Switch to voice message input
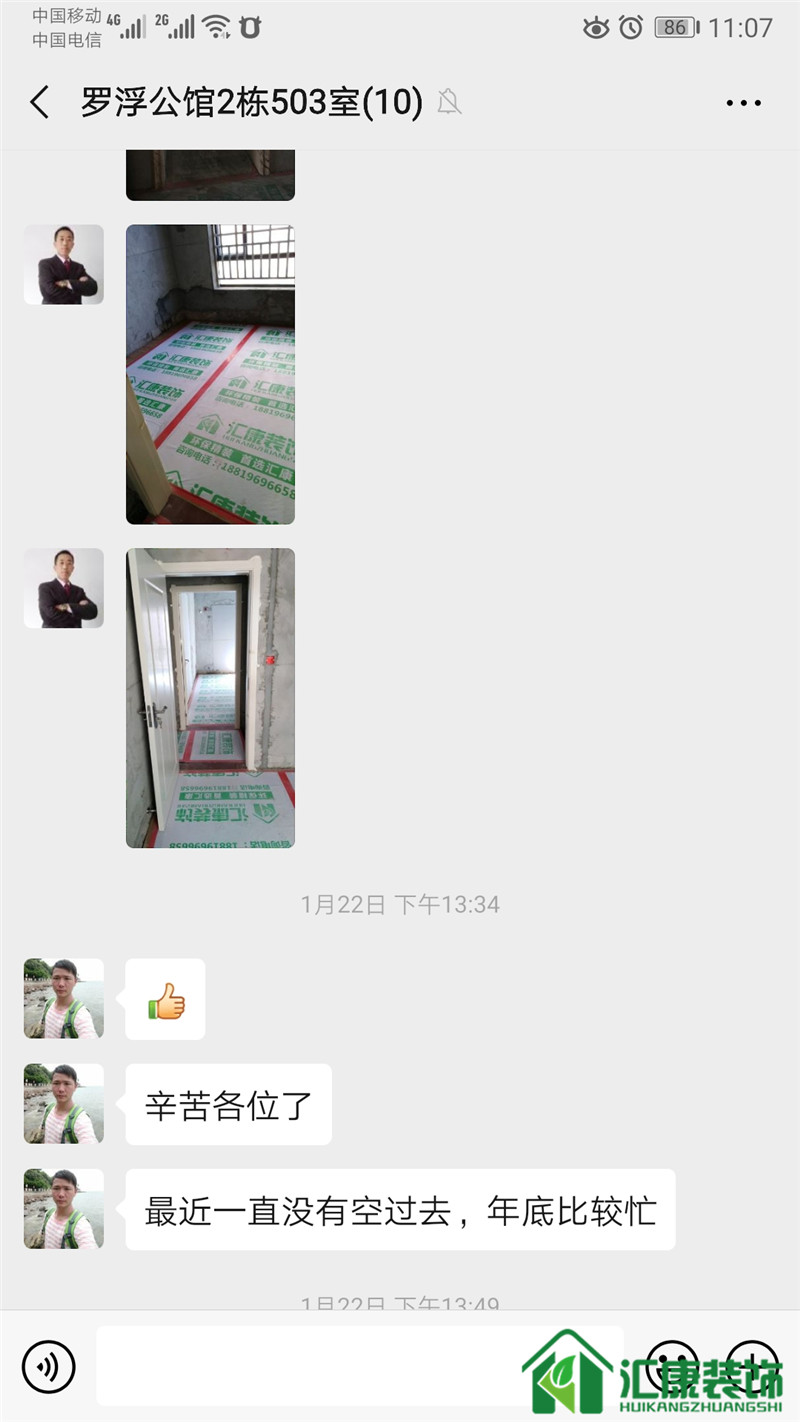 coord(49,1366)
